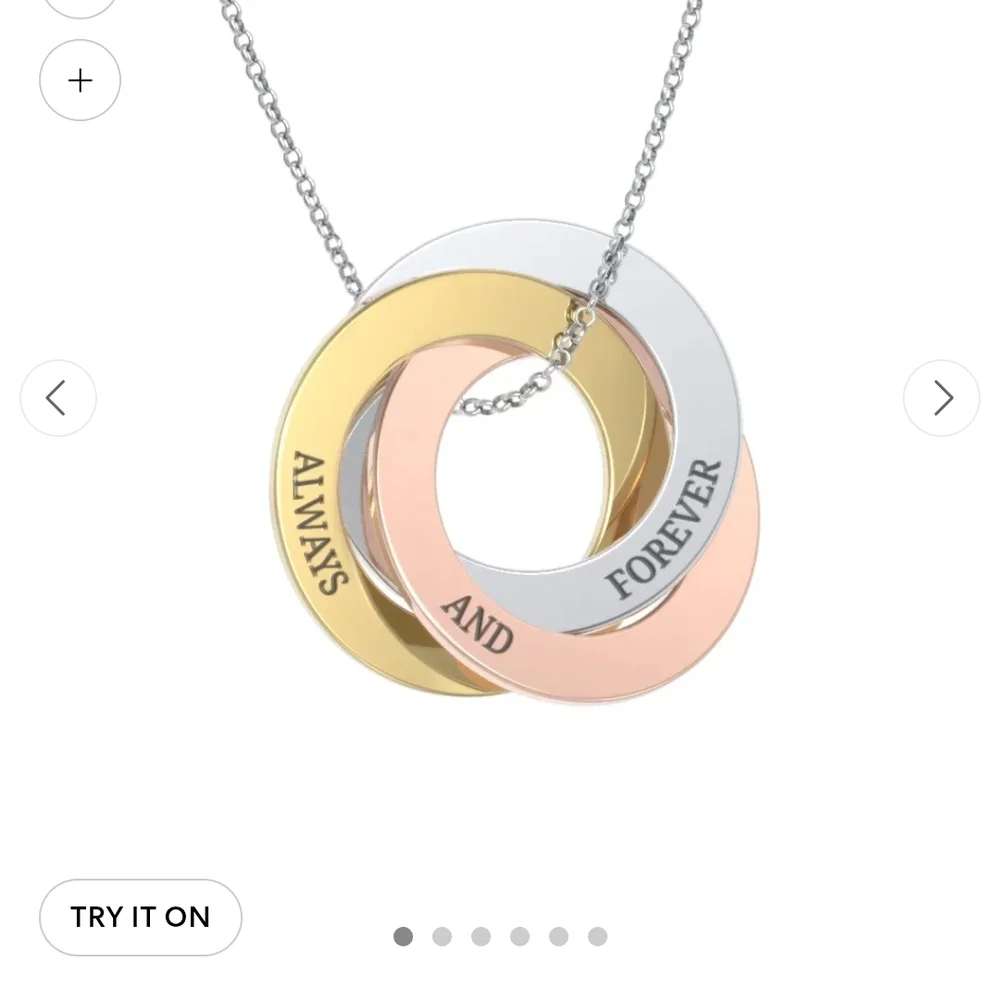The image size is (1000, 1000).
Task: Go to the previous product image
Action: click(x=58, y=398)
